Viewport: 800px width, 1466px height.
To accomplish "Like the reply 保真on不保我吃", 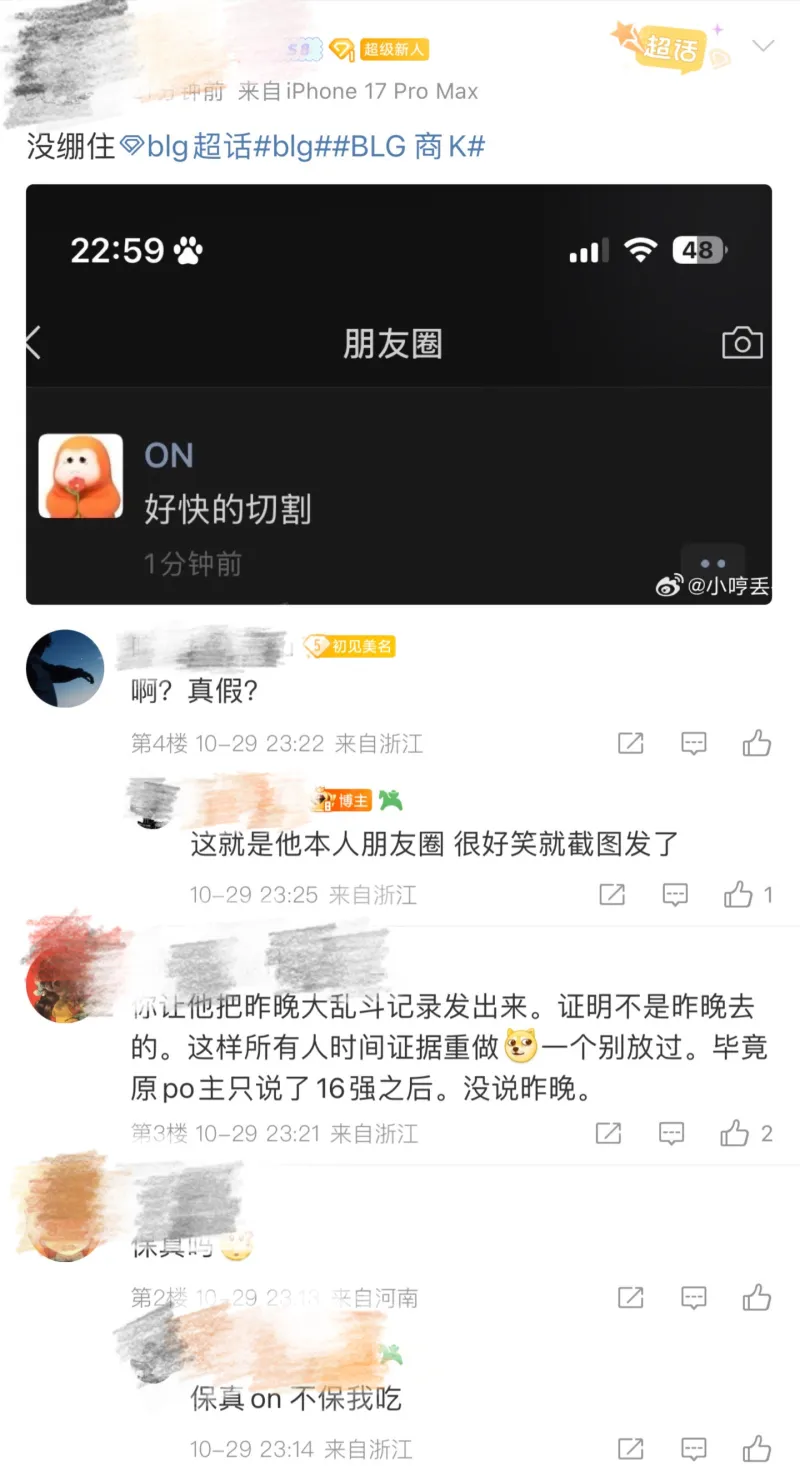I will (x=757, y=1447).
